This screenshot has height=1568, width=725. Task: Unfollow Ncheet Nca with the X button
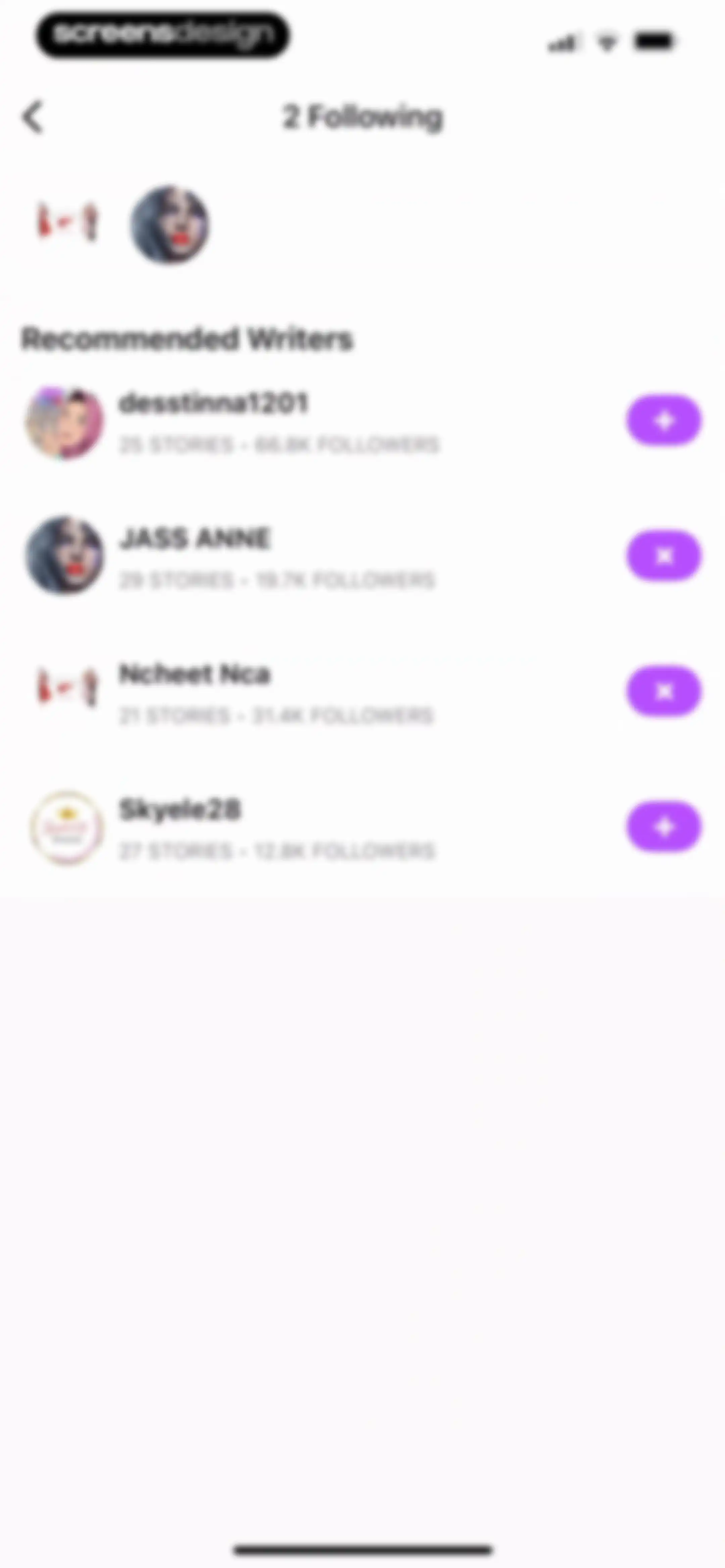[x=664, y=691]
